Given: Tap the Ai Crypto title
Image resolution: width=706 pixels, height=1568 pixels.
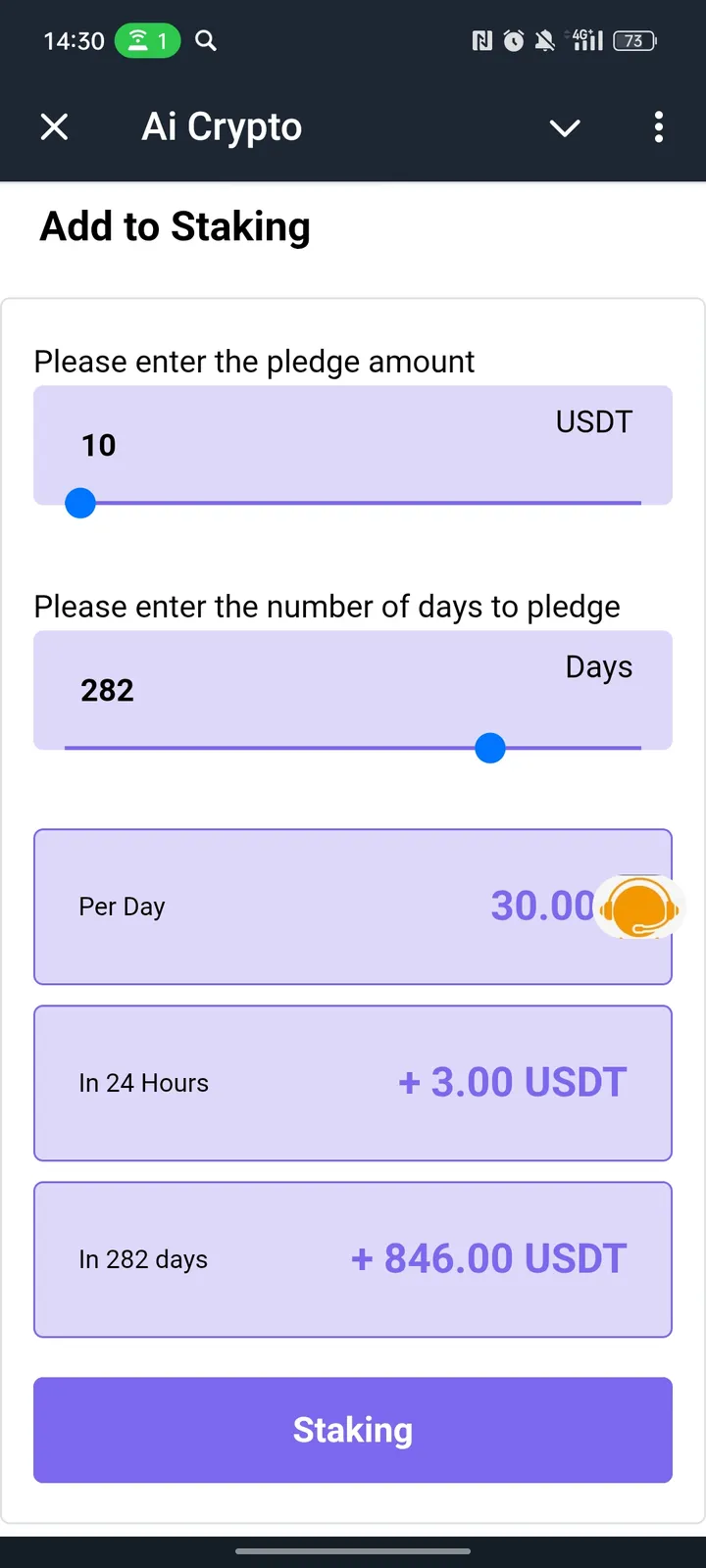Looking at the screenshot, I should point(221,126).
